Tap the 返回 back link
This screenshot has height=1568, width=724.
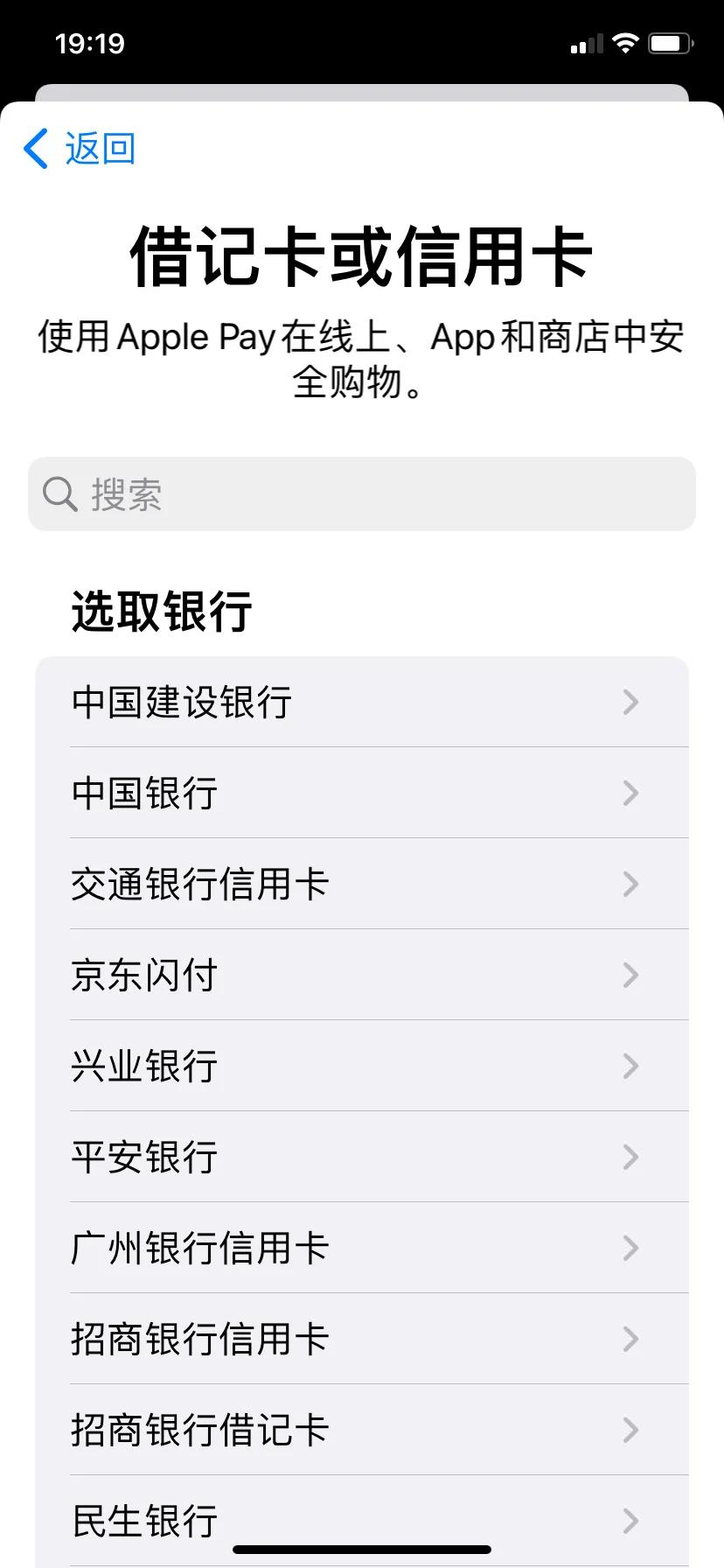pyautogui.click(x=98, y=148)
